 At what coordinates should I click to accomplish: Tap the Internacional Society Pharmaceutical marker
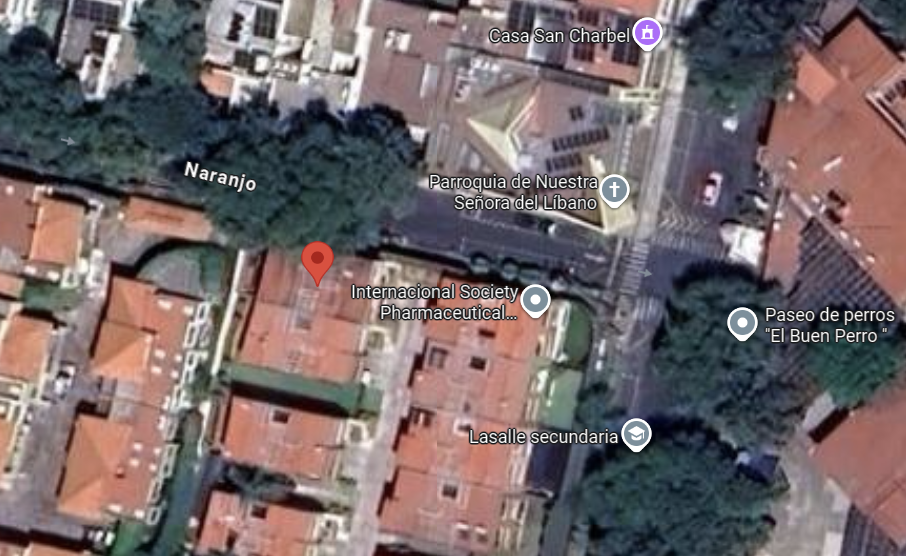pos(536,300)
